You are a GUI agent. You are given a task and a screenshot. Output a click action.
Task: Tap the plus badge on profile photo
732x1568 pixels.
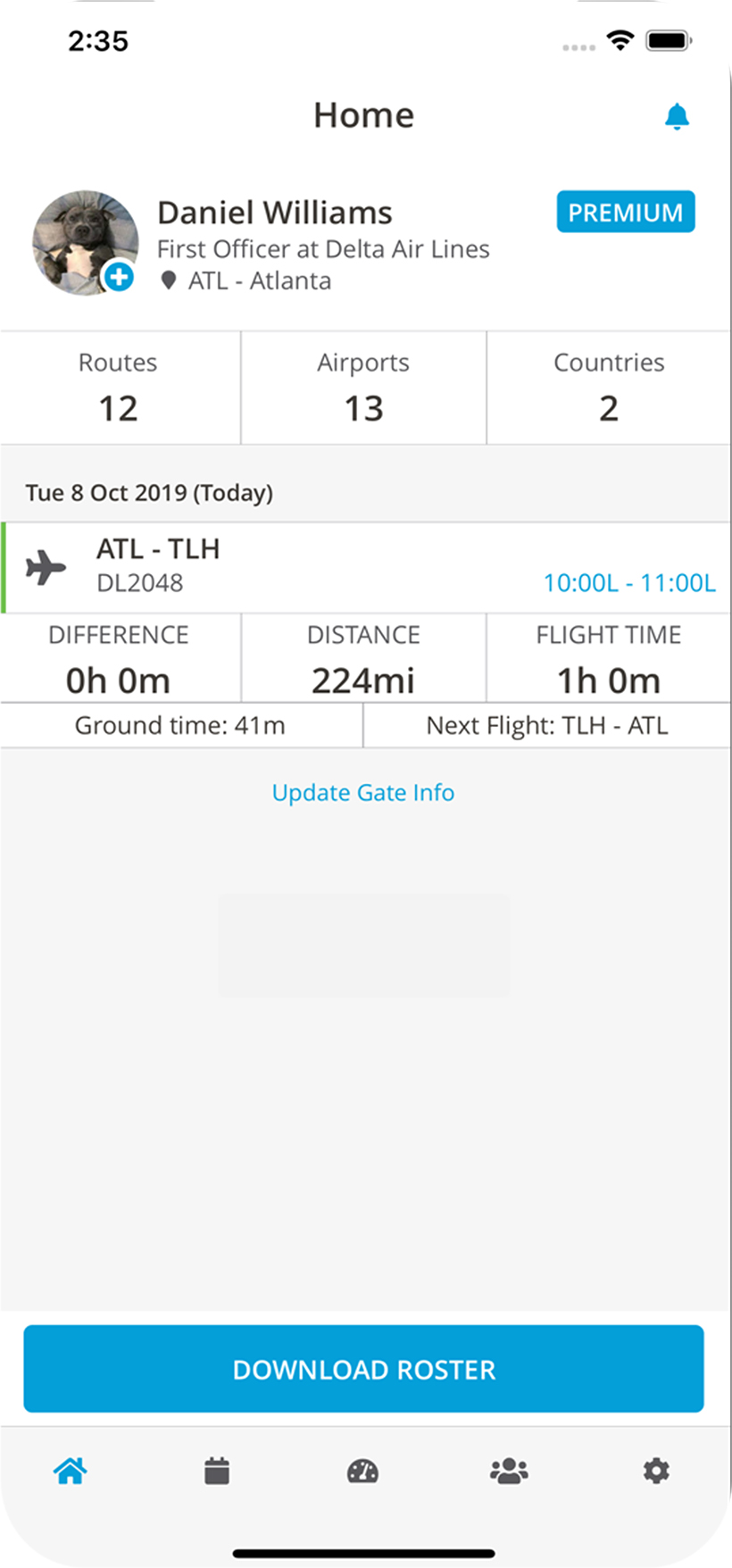coord(119,277)
